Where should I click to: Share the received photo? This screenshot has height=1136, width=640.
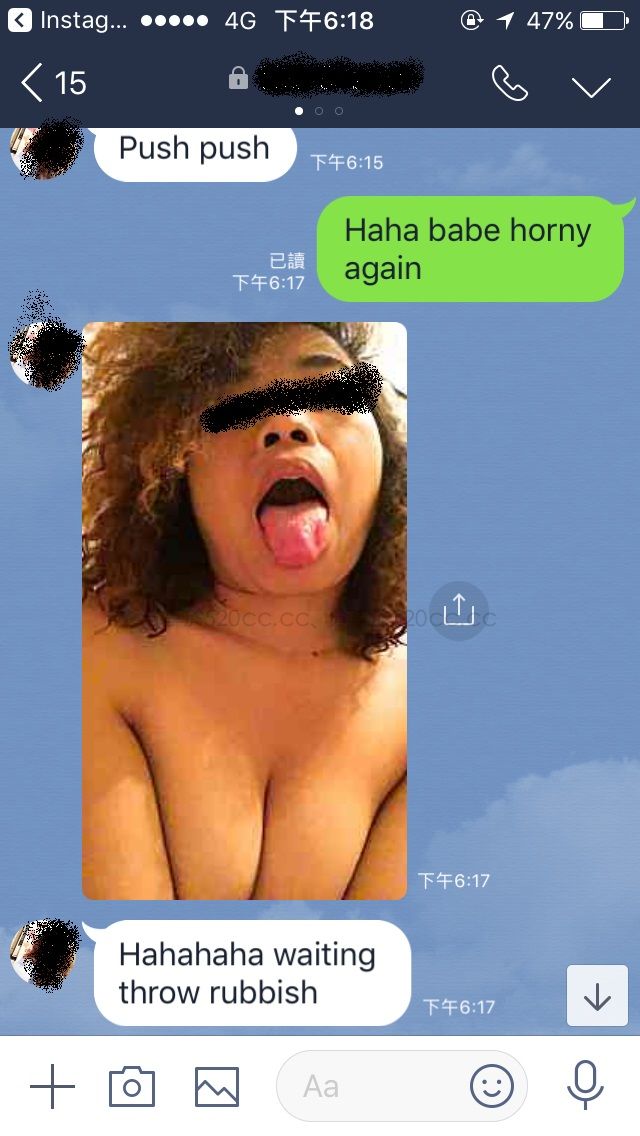click(458, 609)
